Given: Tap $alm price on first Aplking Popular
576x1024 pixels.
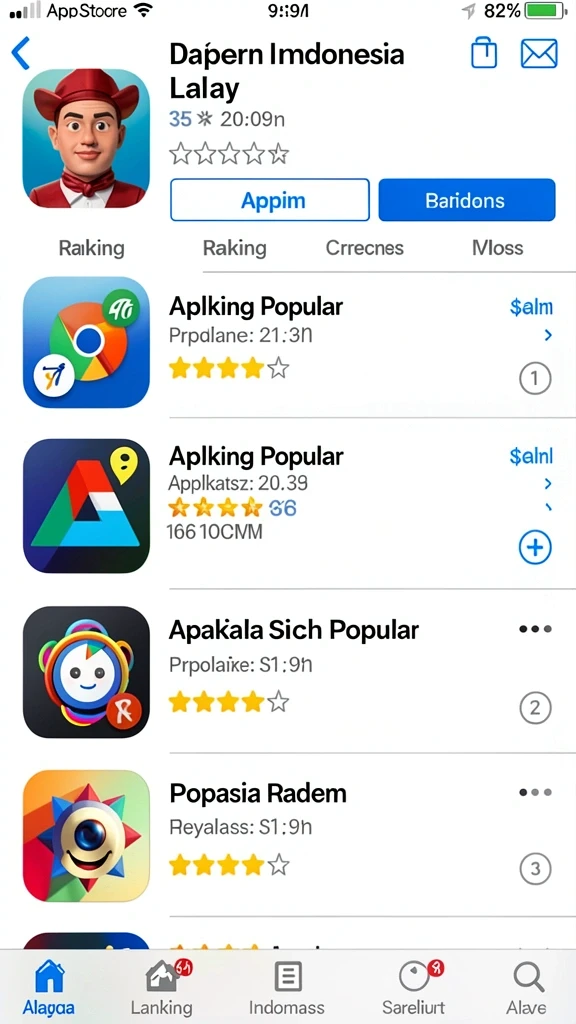Looking at the screenshot, I should click(531, 306).
